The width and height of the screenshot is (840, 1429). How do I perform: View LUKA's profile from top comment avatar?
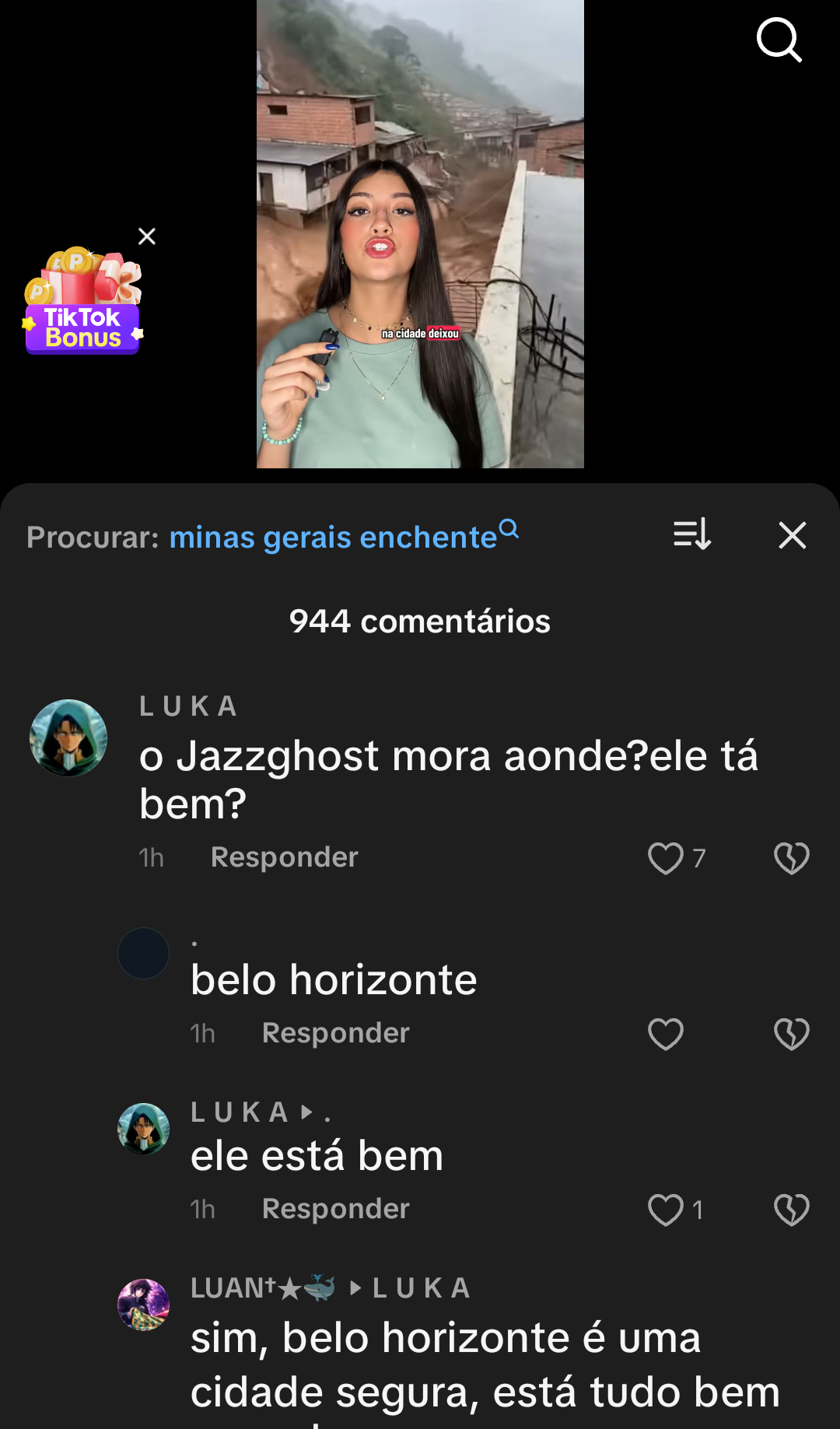click(68, 737)
